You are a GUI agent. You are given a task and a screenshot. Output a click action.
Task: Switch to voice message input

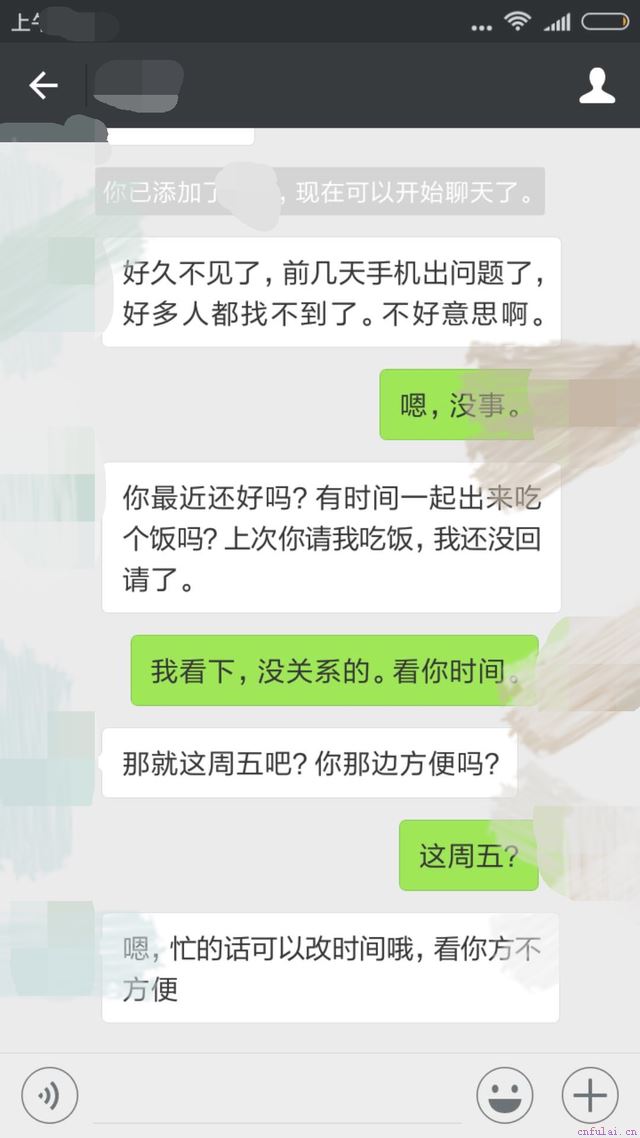[x=49, y=1096]
